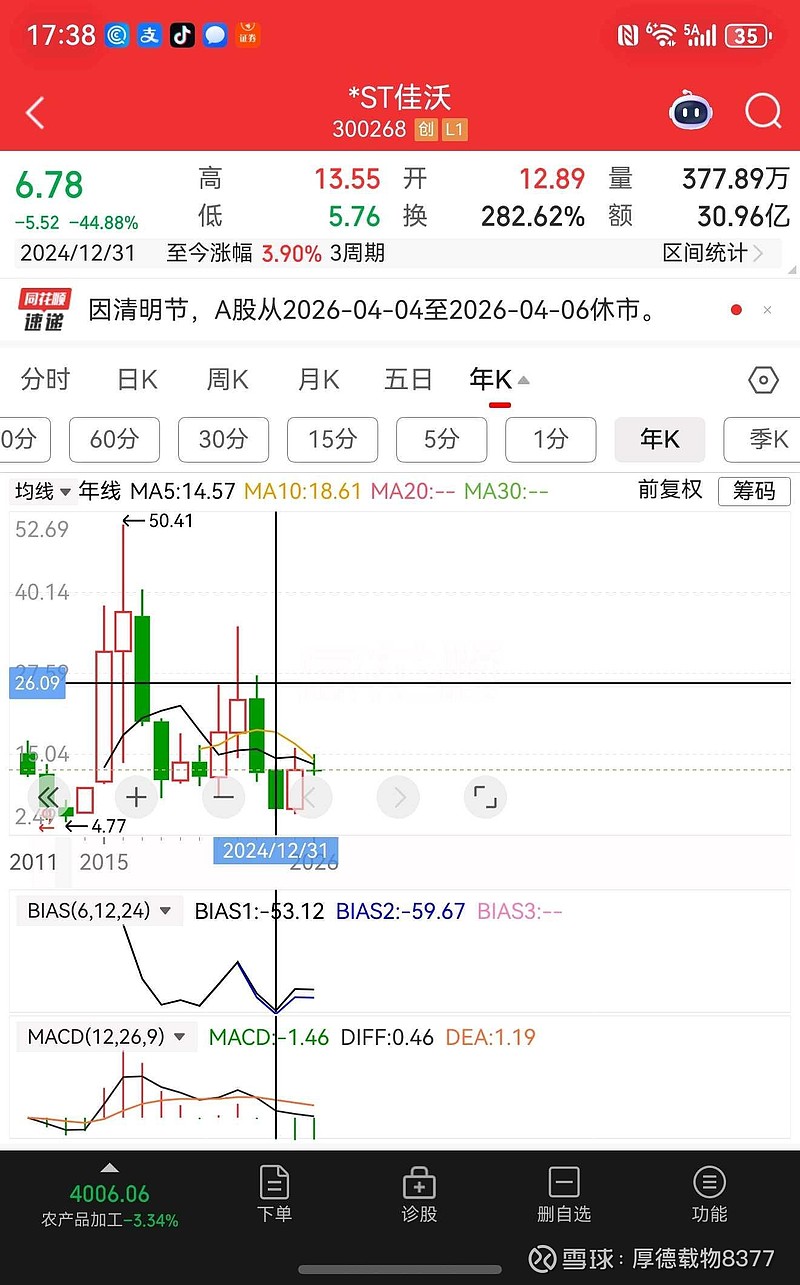Open 诊股 stock diagnosis
Viewport: 800px width, 1285px height.
click(418, 1193)
